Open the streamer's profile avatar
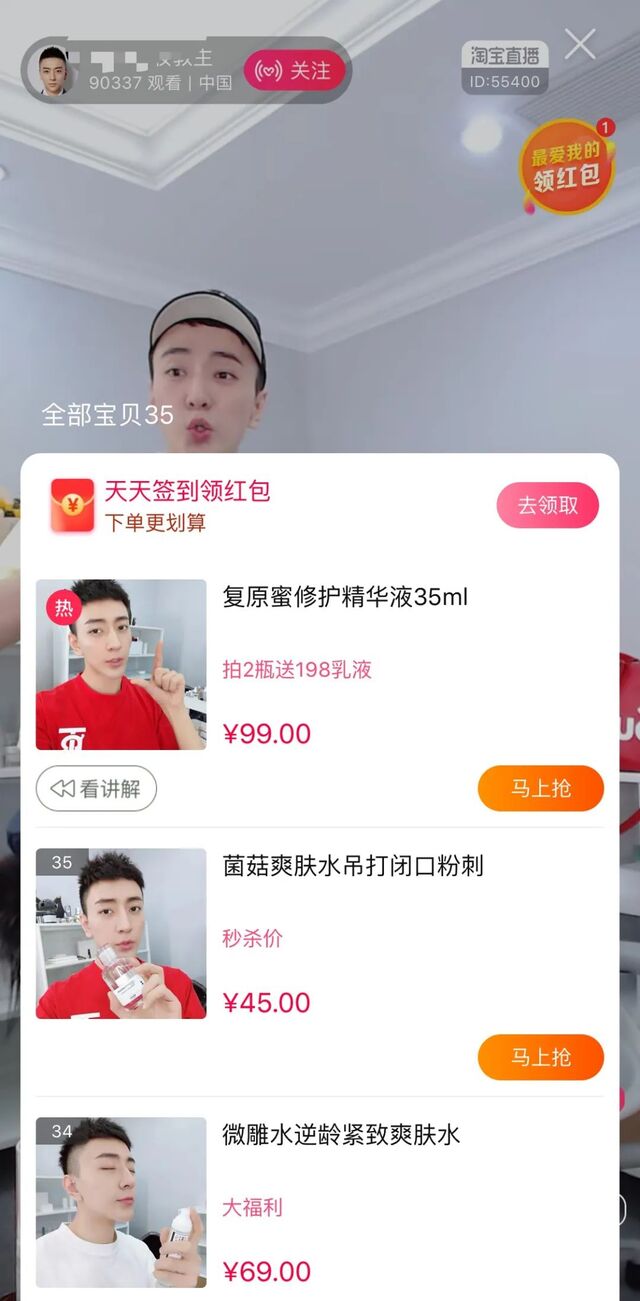 pos(56,71)
